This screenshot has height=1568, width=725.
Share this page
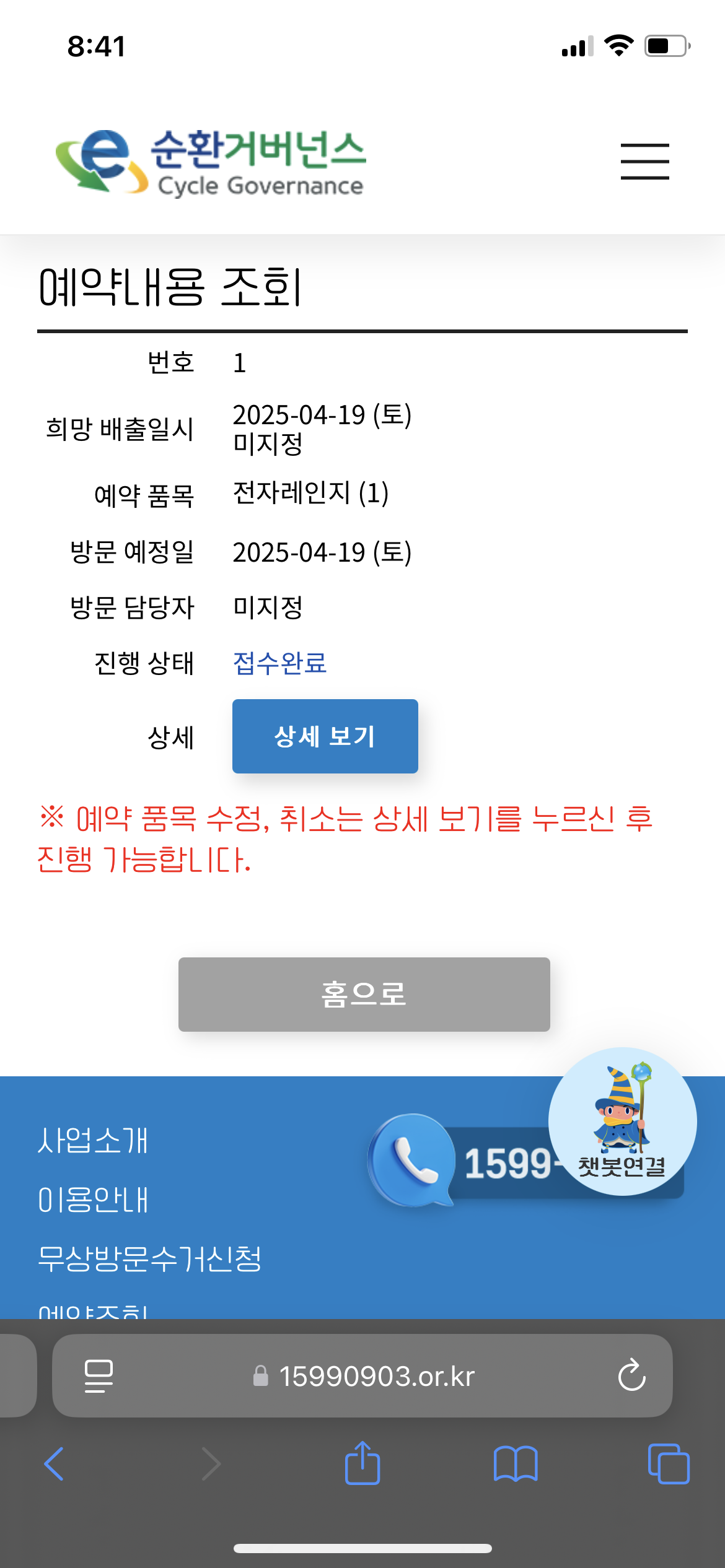click(x=362, y=1464)
